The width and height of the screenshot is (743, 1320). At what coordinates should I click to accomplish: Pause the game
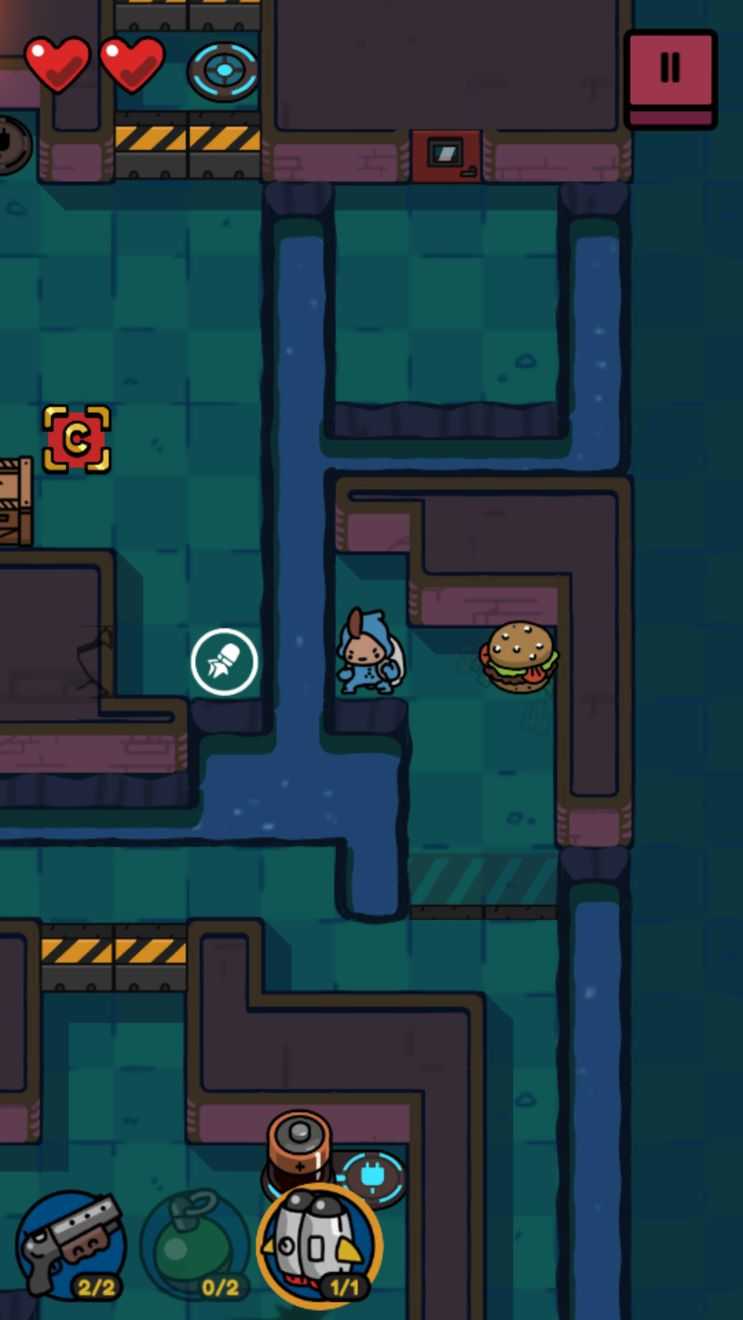[670, 76]
